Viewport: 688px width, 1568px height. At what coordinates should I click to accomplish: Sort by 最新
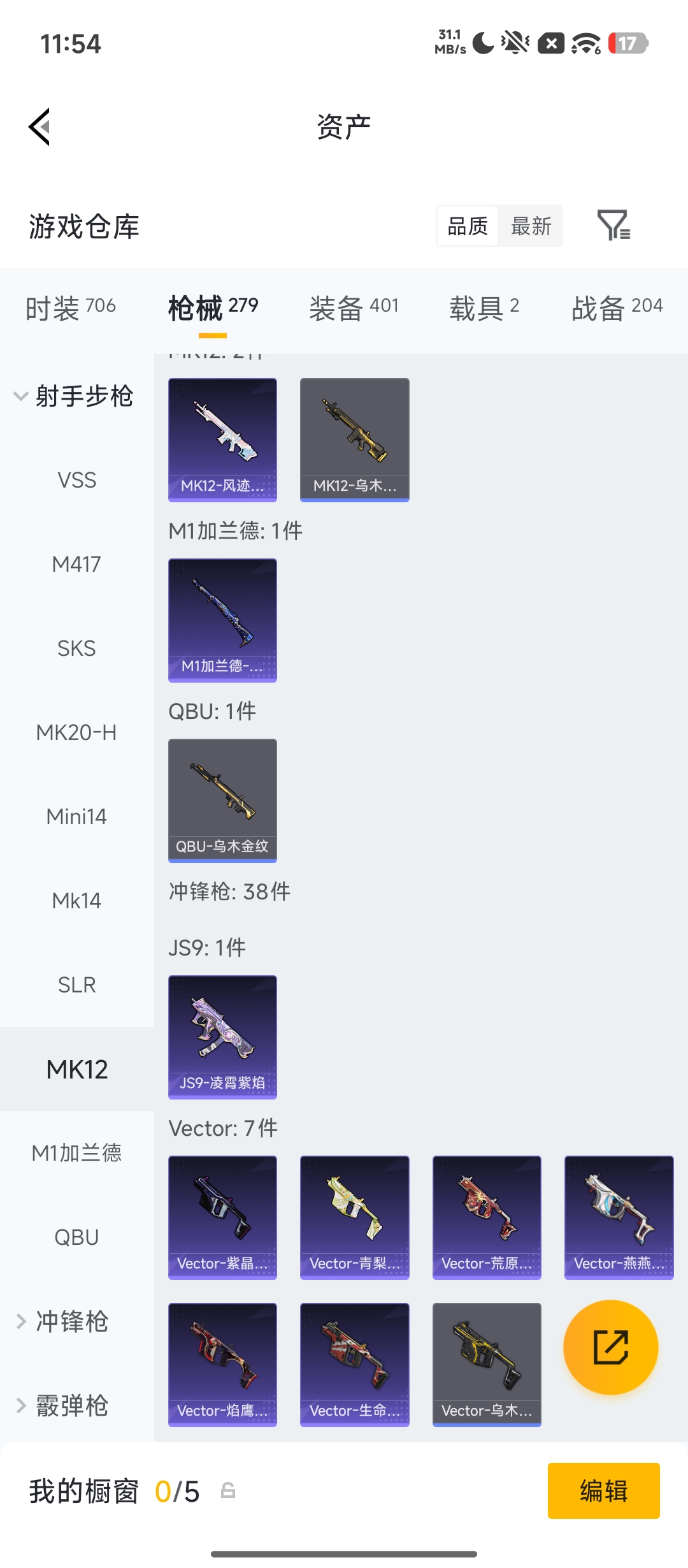(x=531, y=226)
